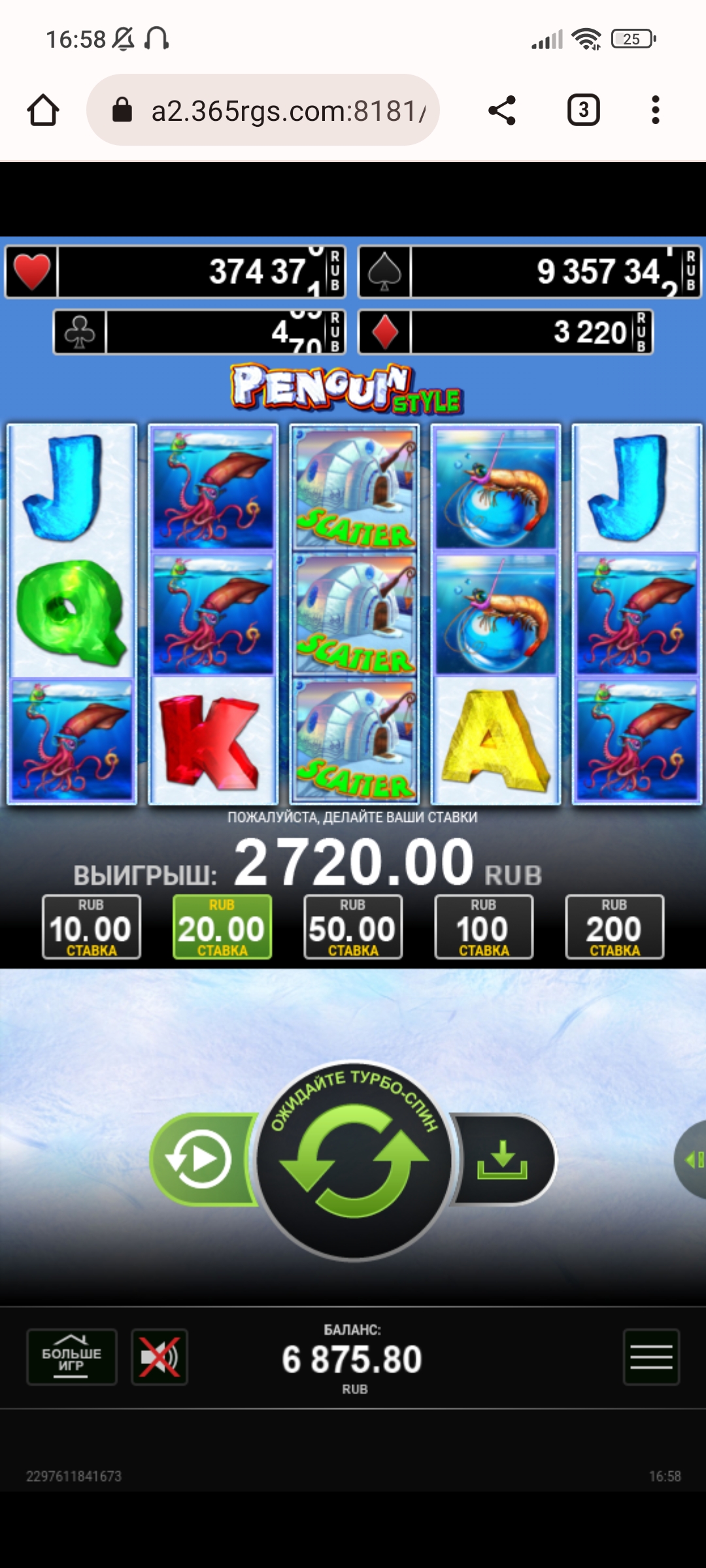This screenshot has height=1568, width=706.
Task: Open the game hamburger menu
Action: coord(651,1357)
